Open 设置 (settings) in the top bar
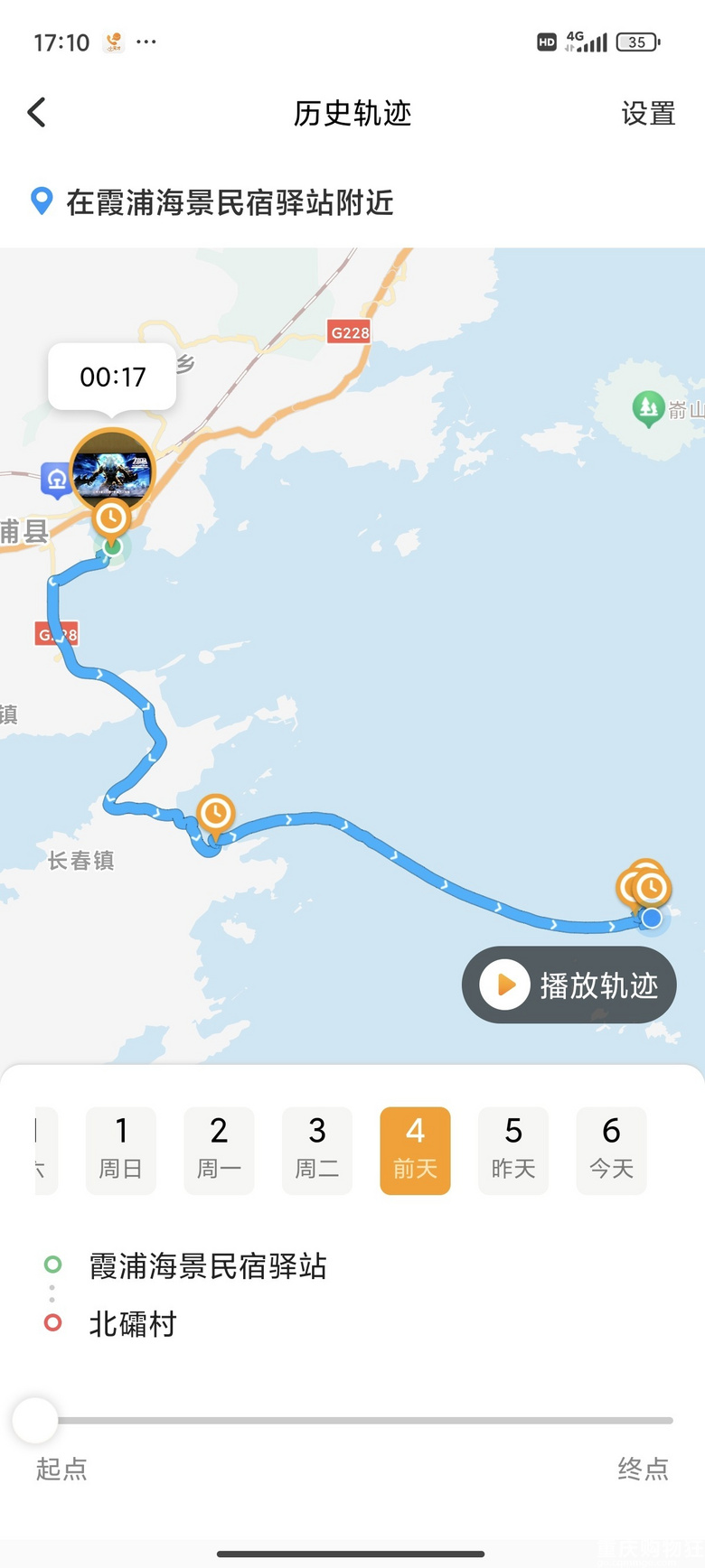This screenshot has height=1568, width=705. pos(648,114)
